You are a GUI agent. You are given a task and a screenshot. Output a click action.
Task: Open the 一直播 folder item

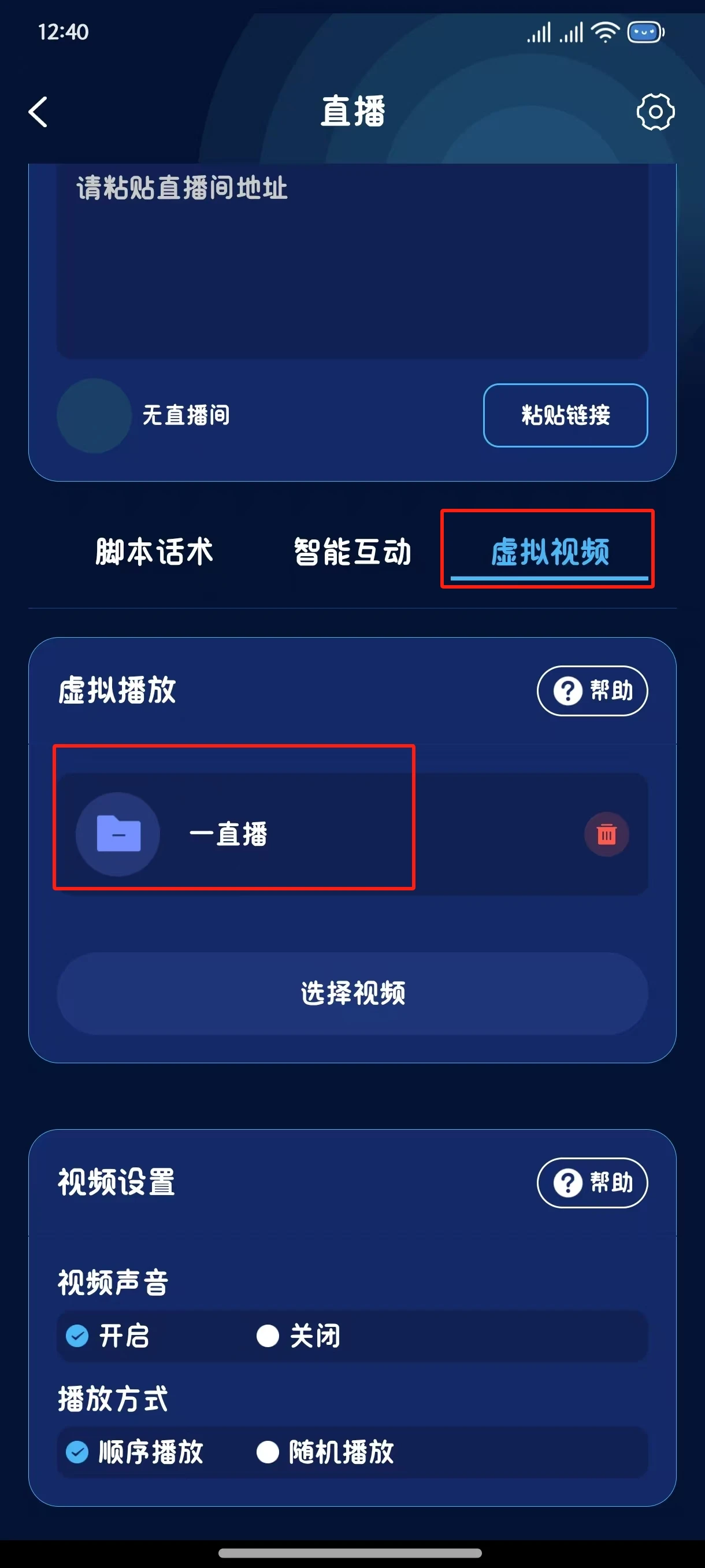pos(228,834)
